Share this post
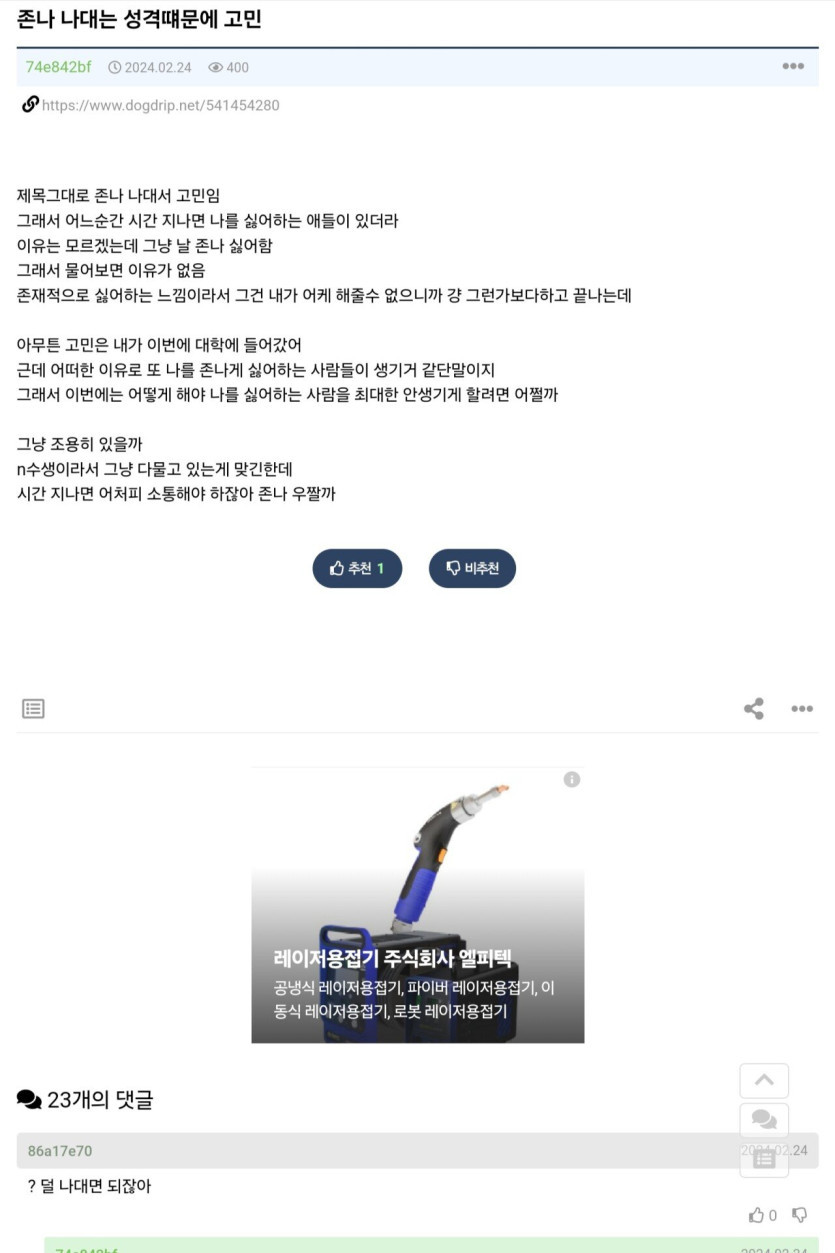This screenshot has width=835, height=1253. point(754,709)
